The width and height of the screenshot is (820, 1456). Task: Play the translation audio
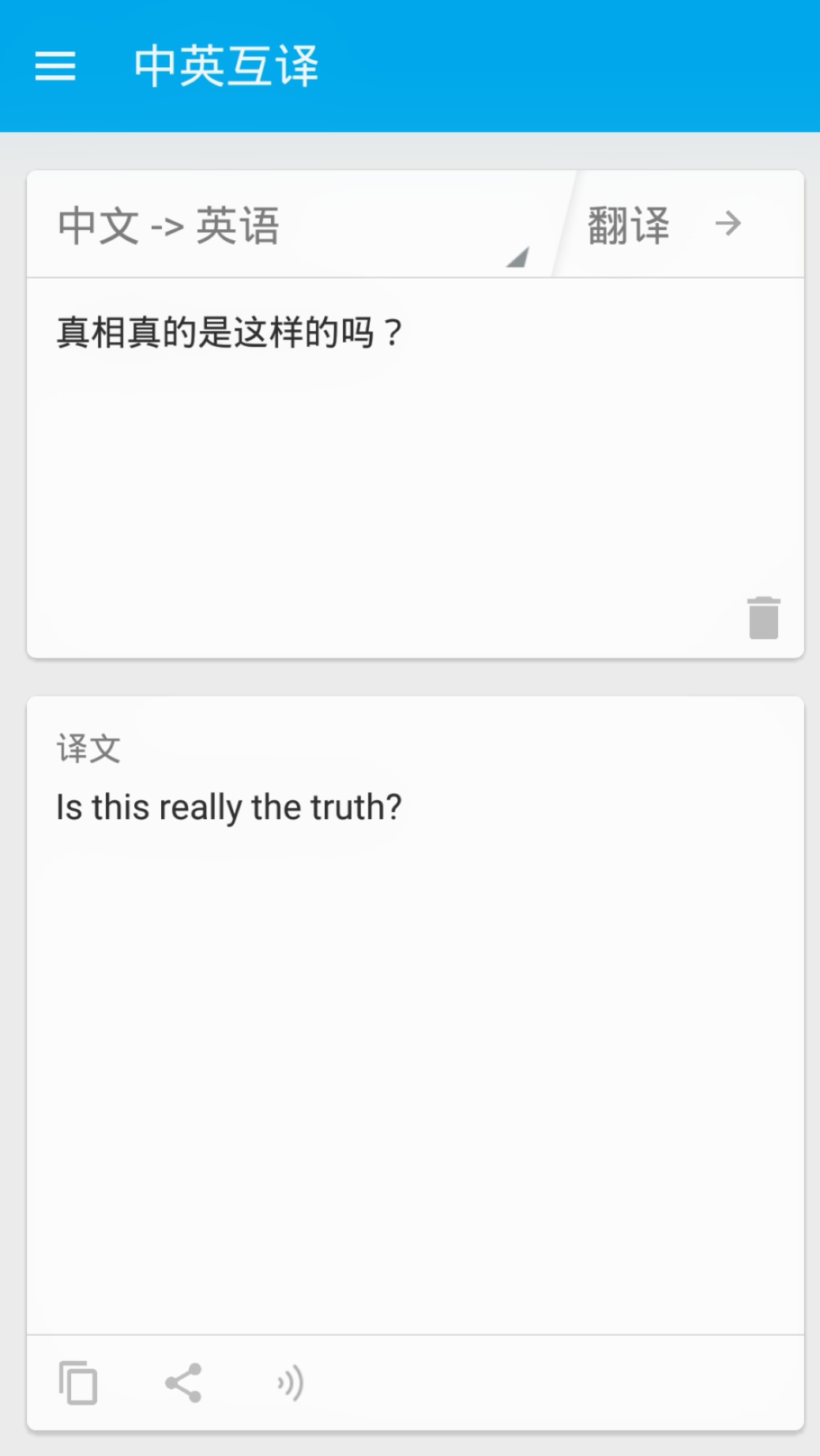pyautogui.click(x=290, y=1383)
